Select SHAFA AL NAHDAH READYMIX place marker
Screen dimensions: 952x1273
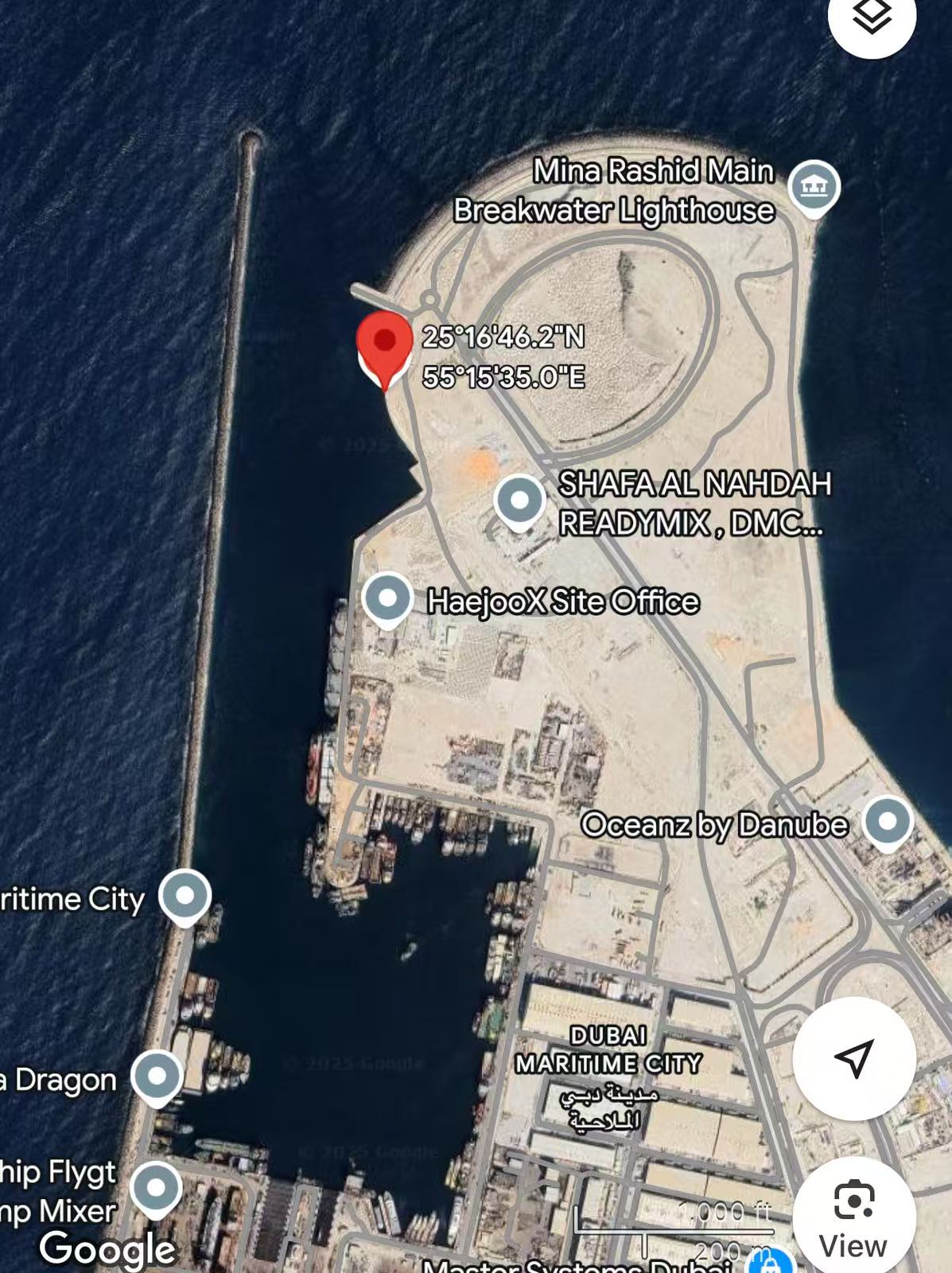[x=519, y=500]
